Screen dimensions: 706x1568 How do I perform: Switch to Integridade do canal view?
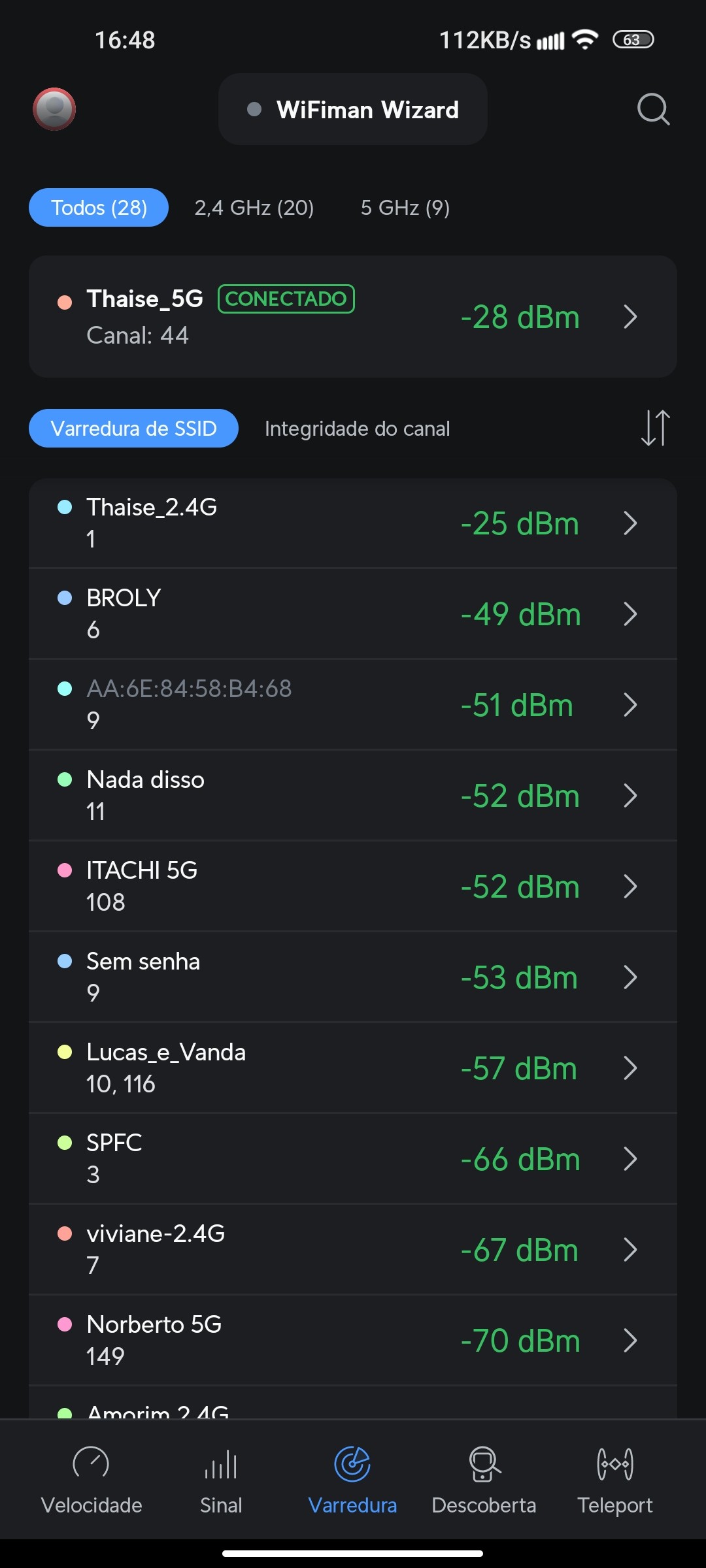click(357, 429)
